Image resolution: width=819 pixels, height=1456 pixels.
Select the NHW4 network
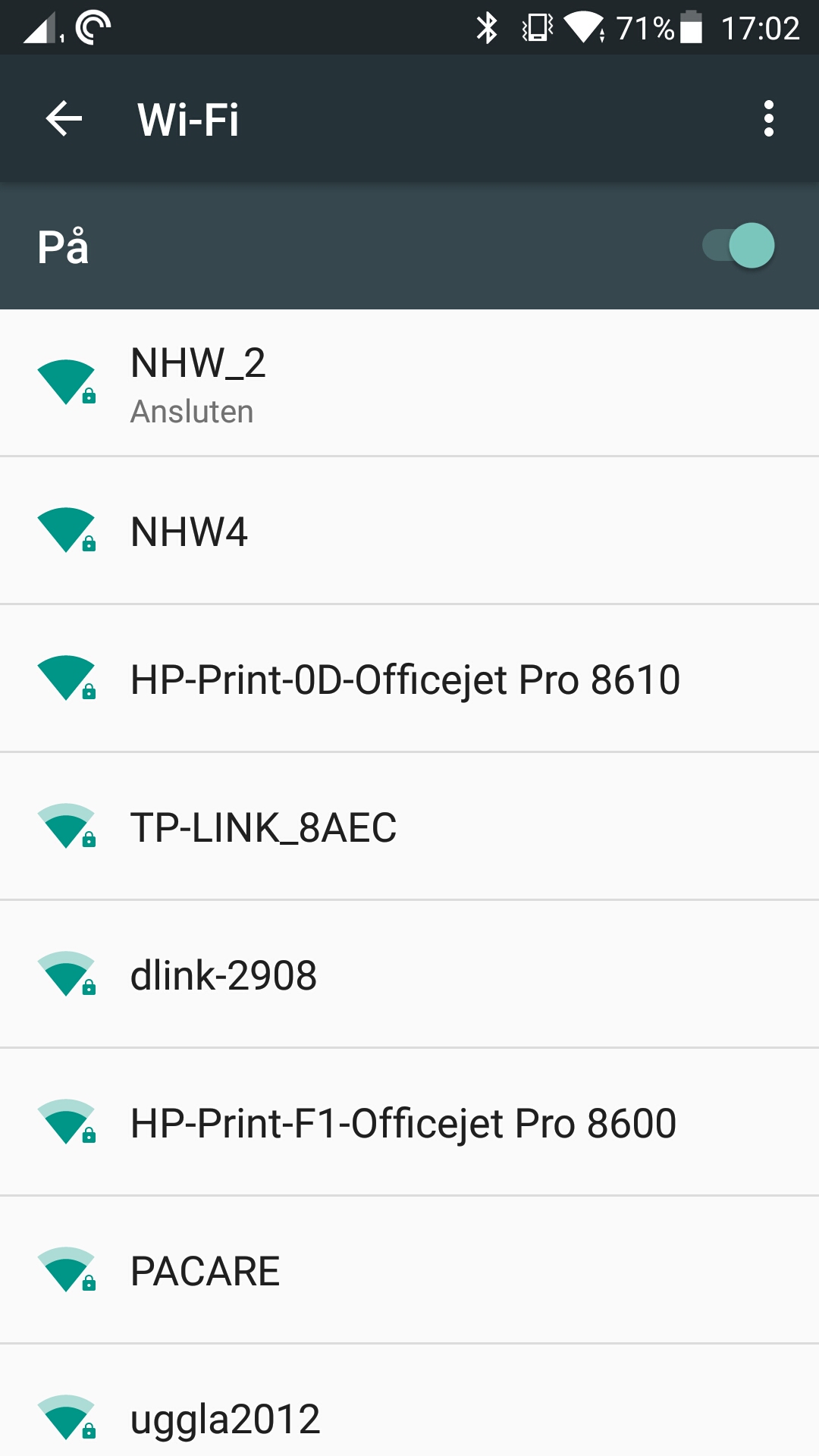(409, 531)
